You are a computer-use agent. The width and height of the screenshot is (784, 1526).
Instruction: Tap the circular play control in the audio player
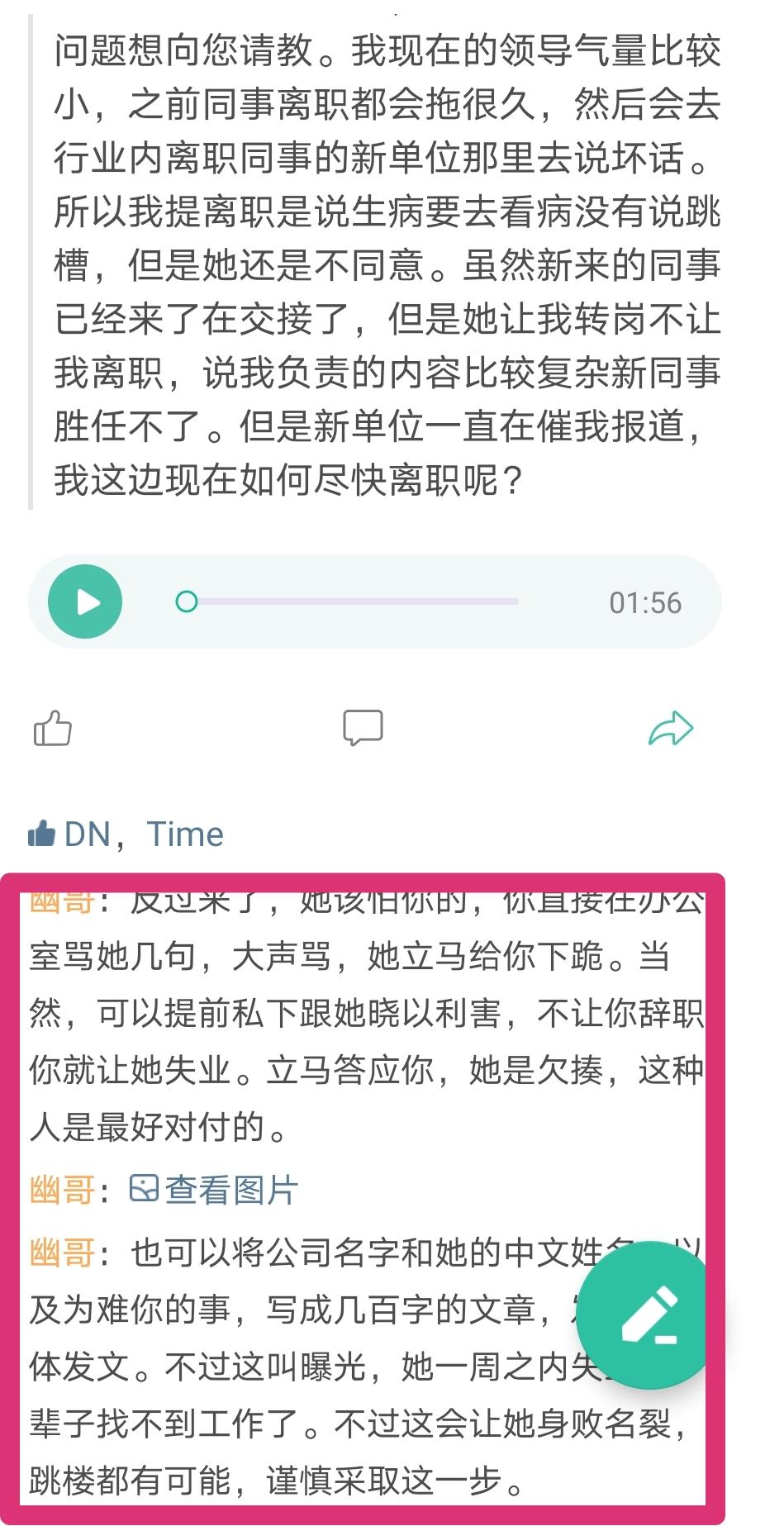point(85,601)
